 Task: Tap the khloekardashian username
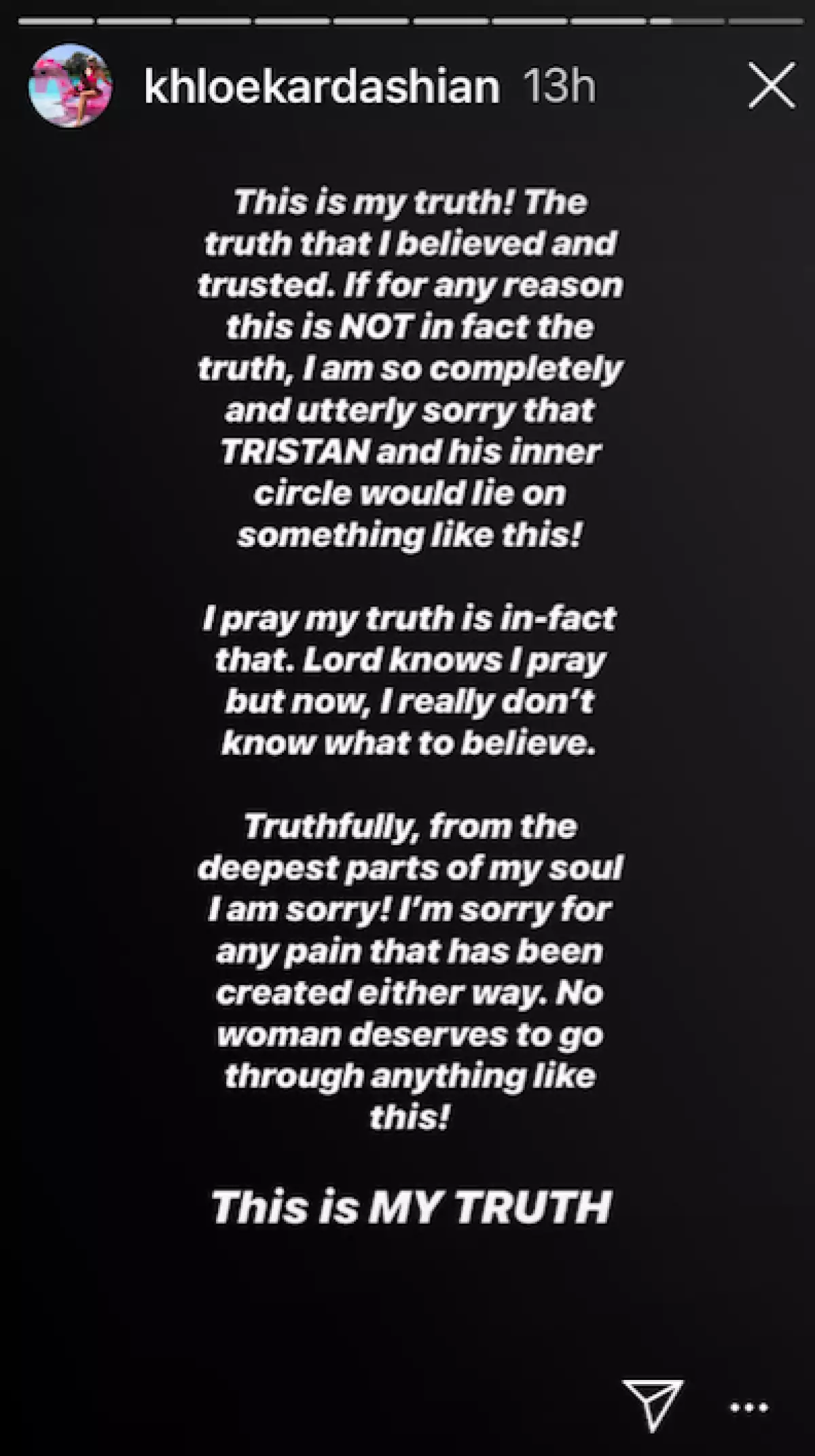click(322, 87)
